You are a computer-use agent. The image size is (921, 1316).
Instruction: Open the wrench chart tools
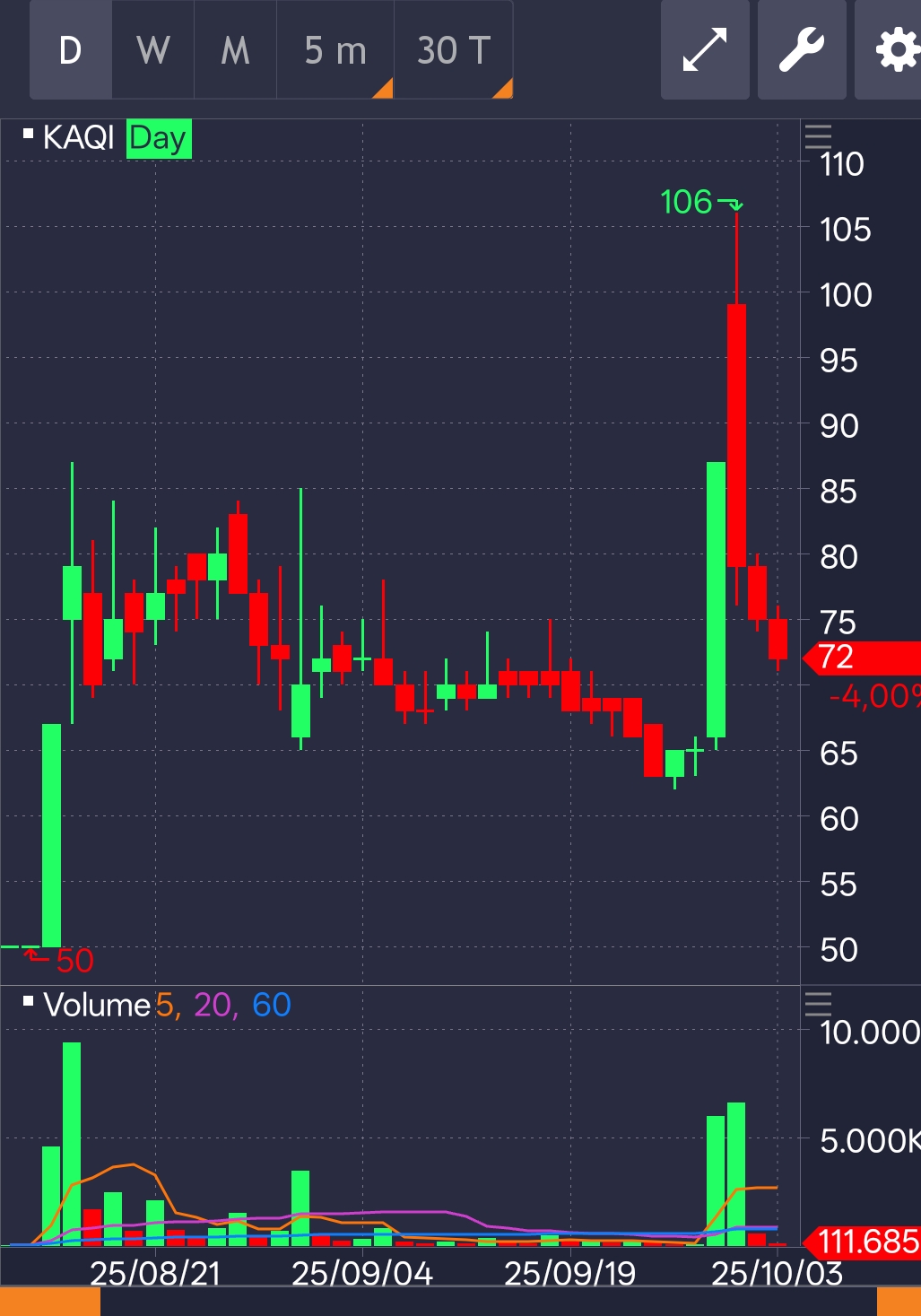point(802,50)
